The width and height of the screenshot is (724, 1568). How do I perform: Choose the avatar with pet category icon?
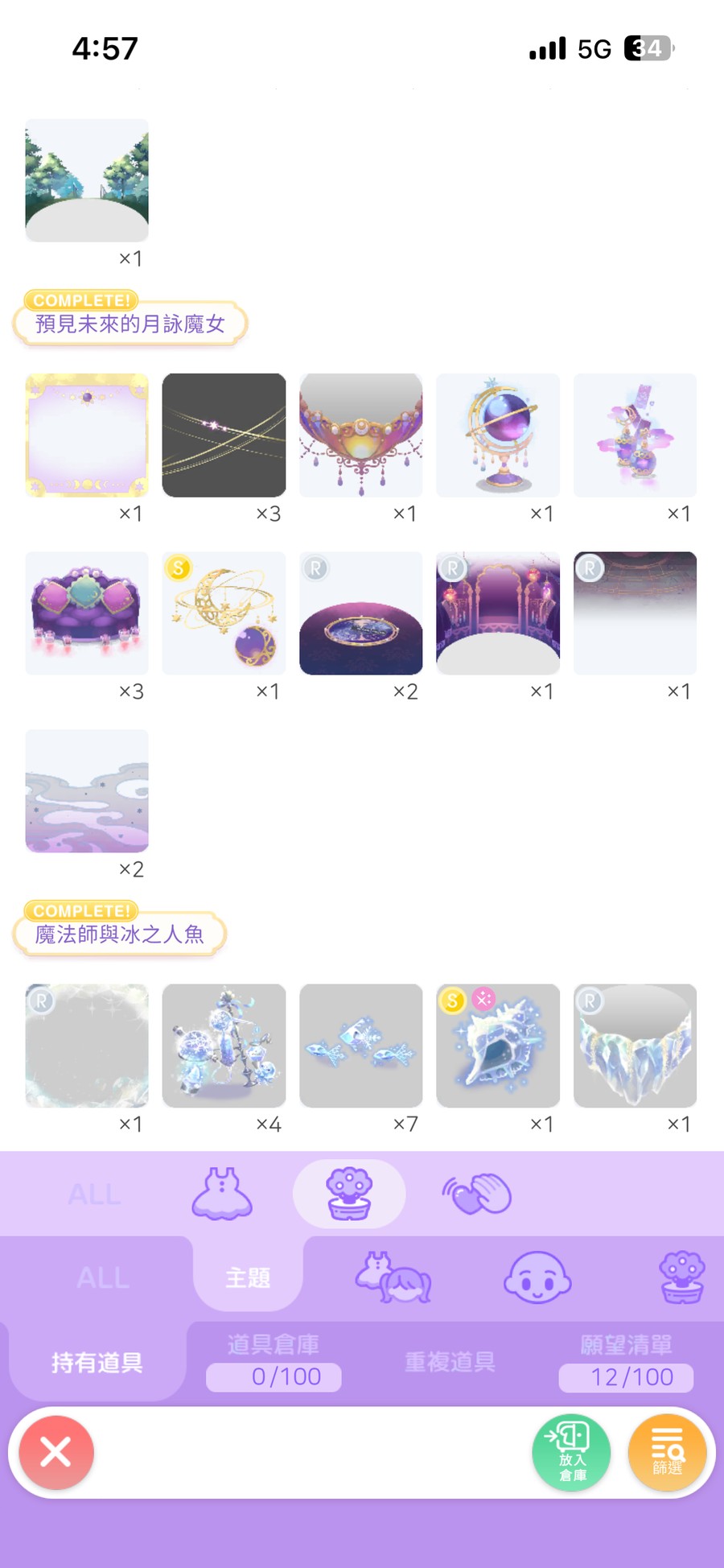[x=393, y=1277]
